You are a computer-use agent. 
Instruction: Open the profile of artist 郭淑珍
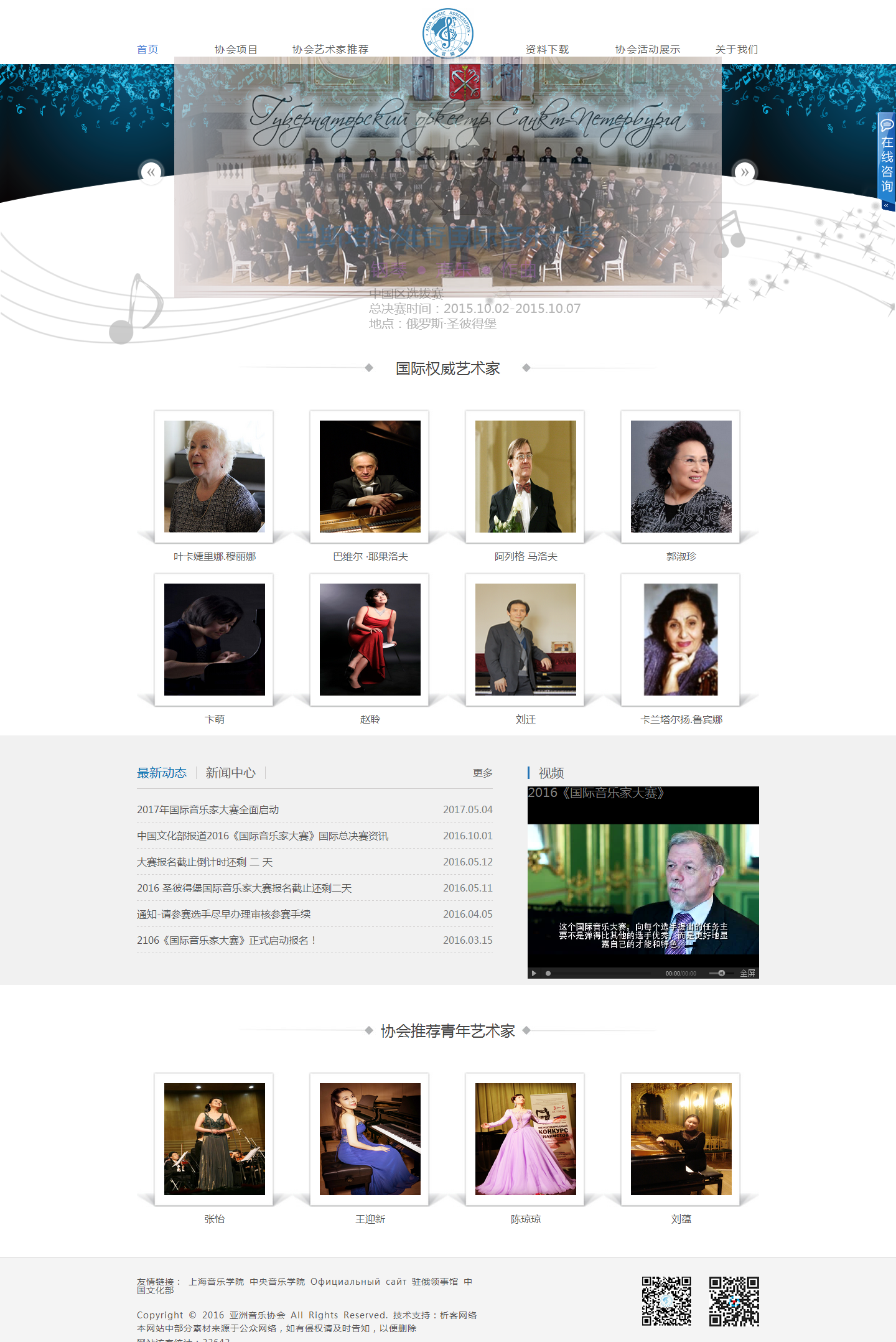pyautogui.click(x=681, y=477)
